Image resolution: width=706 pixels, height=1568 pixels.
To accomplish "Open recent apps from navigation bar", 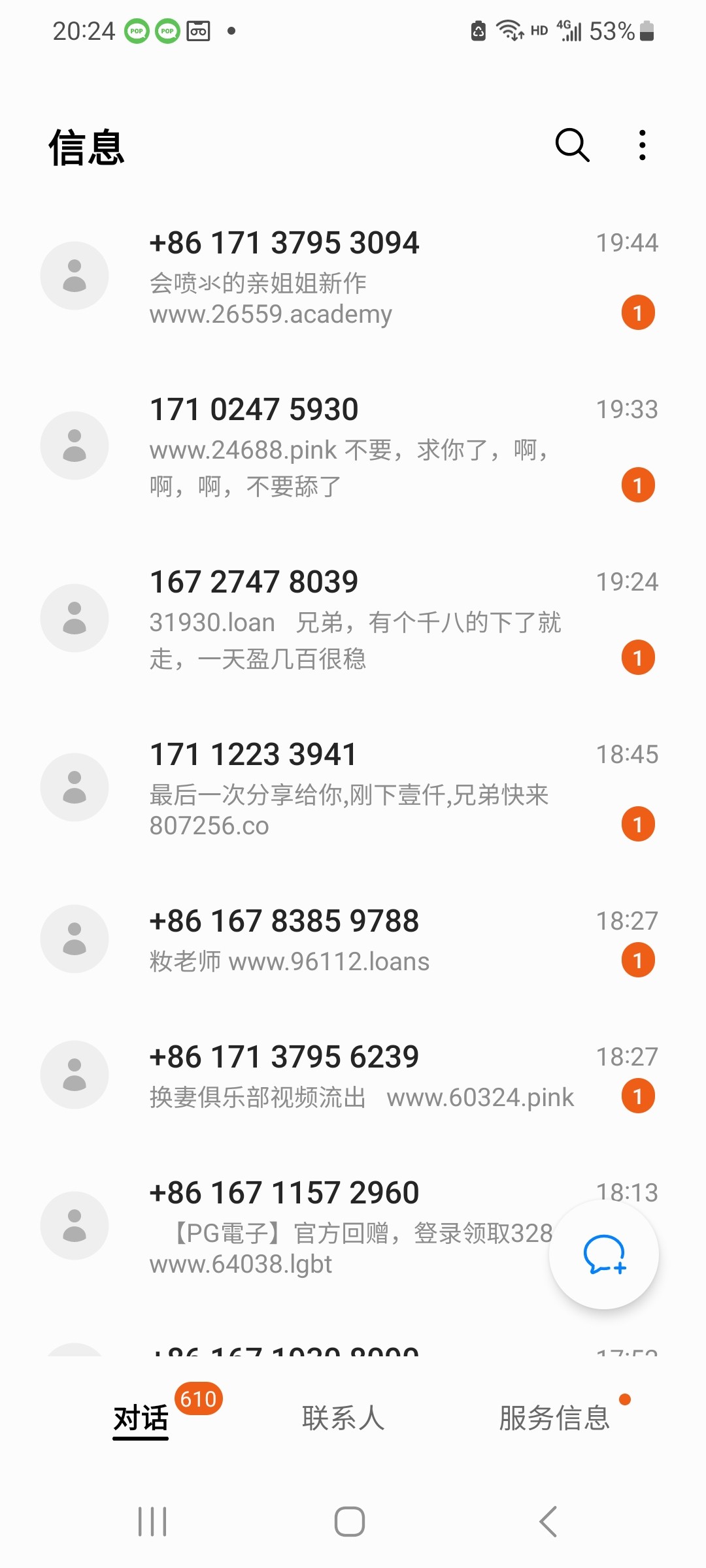I will [x=152, y=1522].
